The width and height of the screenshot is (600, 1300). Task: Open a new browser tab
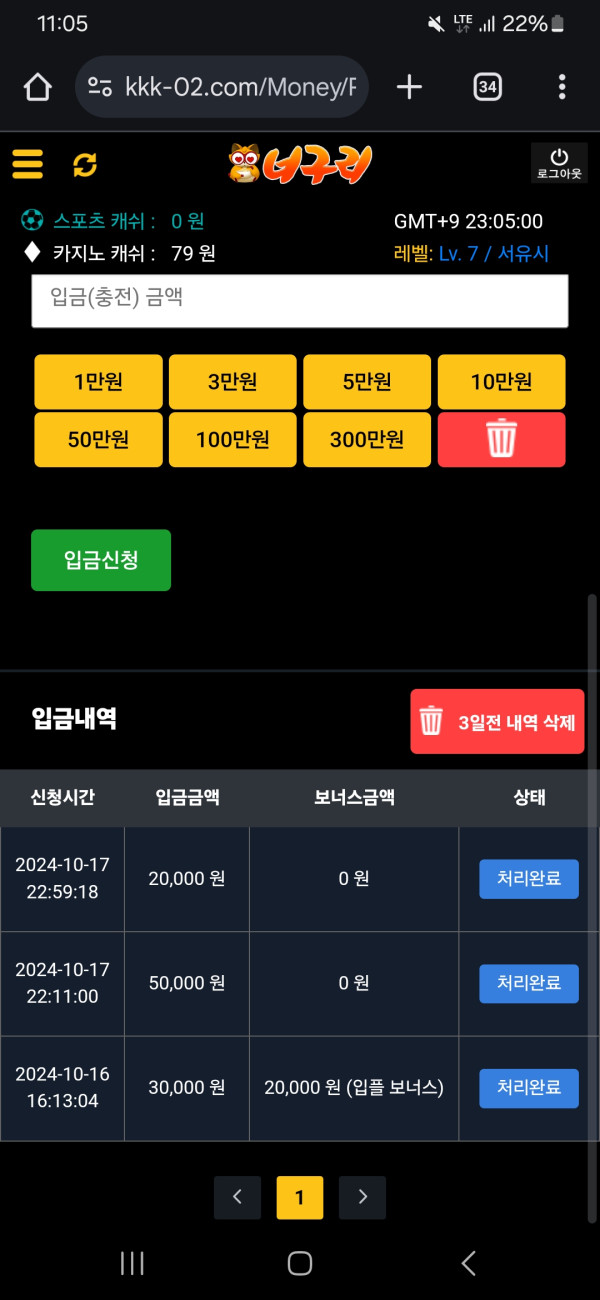coord(409,87)
